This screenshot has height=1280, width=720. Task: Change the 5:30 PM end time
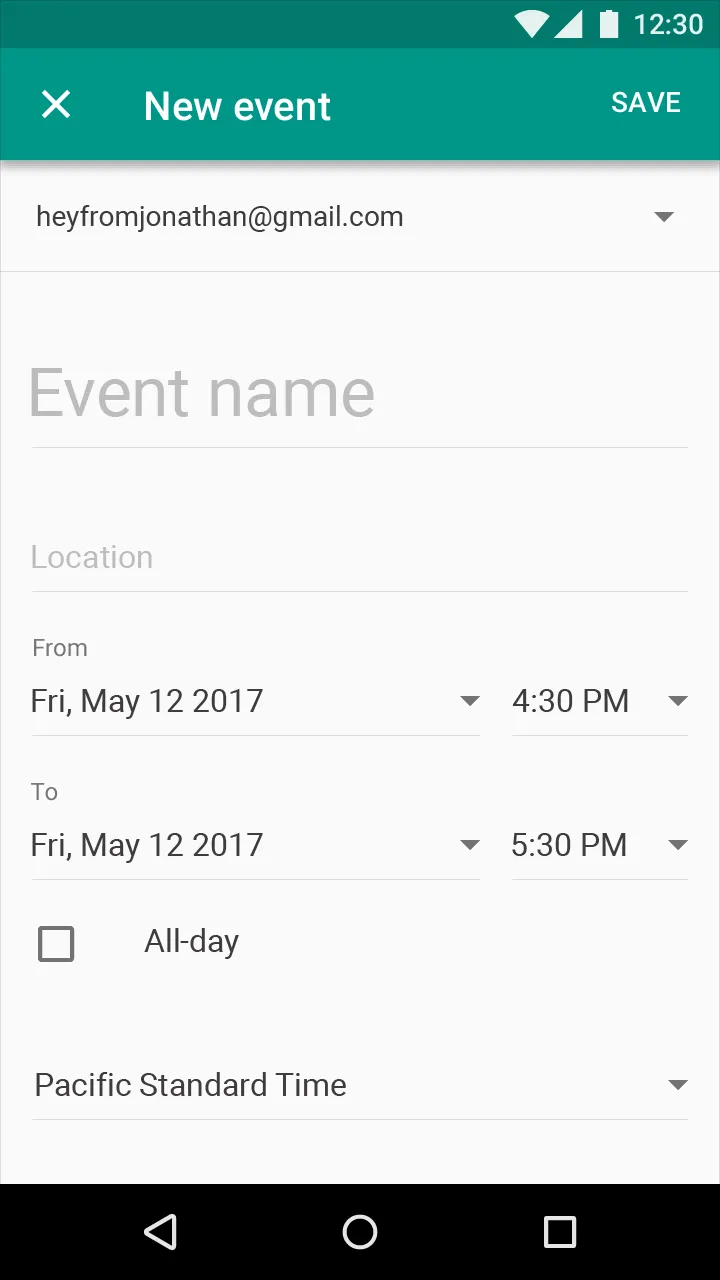coord(598,846)
